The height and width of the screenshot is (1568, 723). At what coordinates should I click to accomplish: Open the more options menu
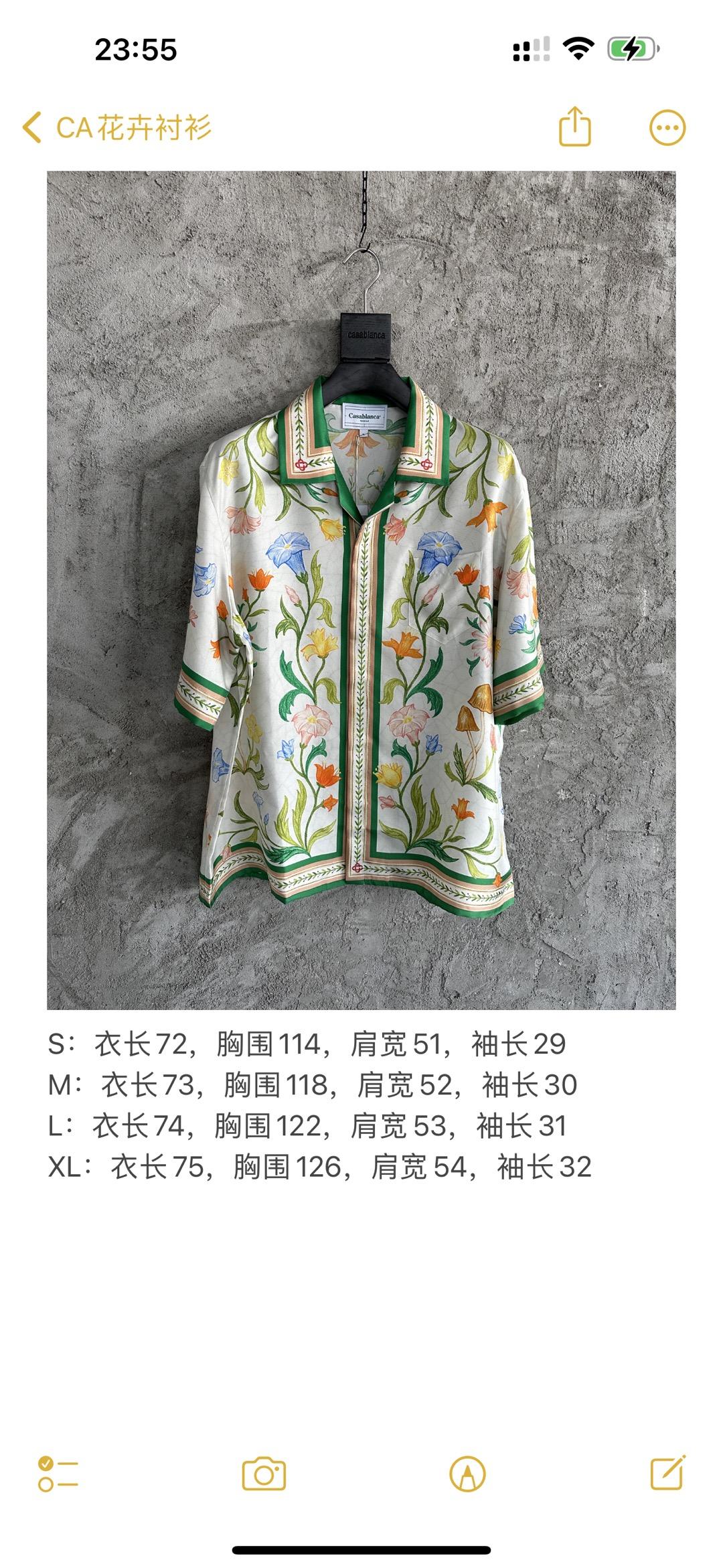coord(667,127)
